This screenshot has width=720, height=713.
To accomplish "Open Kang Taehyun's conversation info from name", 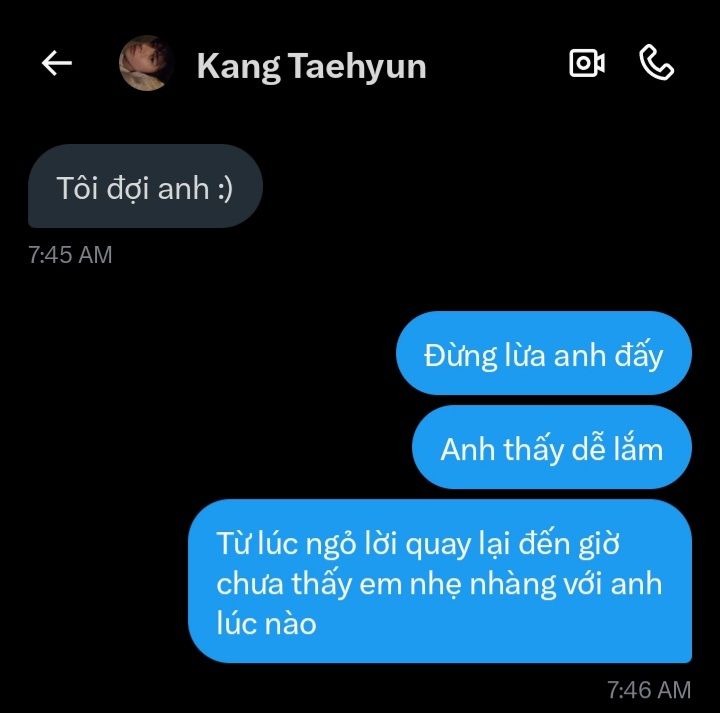I will 311,66.
